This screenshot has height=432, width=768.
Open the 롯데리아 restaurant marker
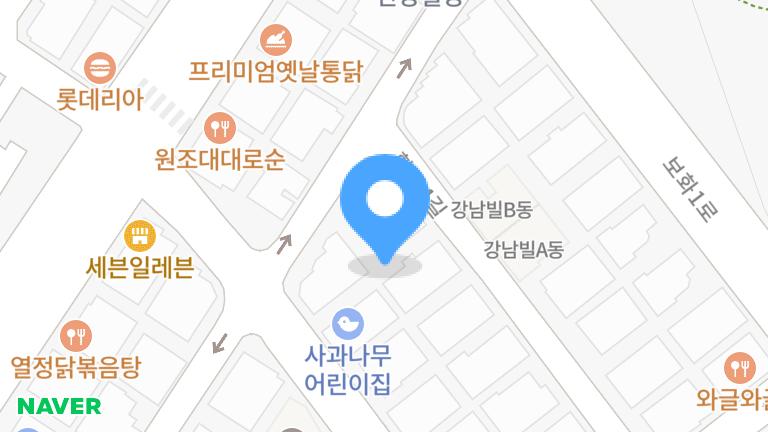[x=100, y=69]
